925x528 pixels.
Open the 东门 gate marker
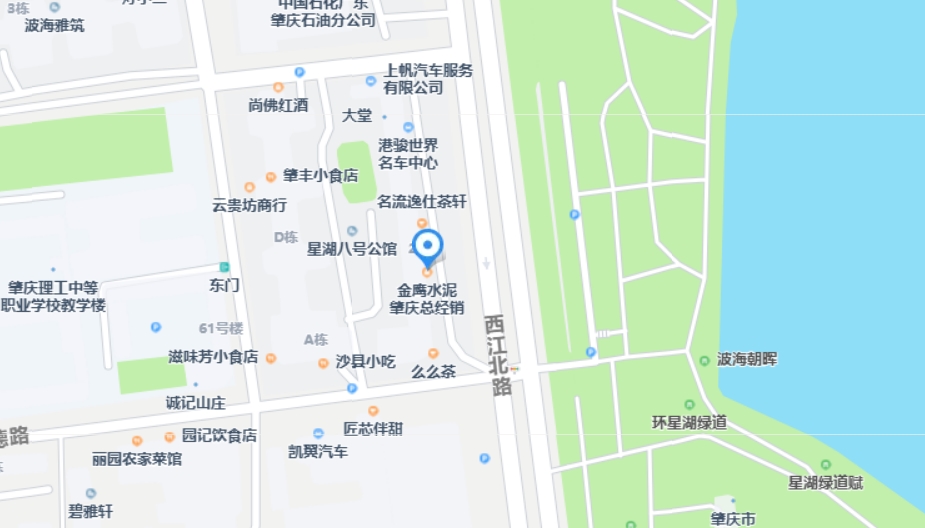(224, 267)
